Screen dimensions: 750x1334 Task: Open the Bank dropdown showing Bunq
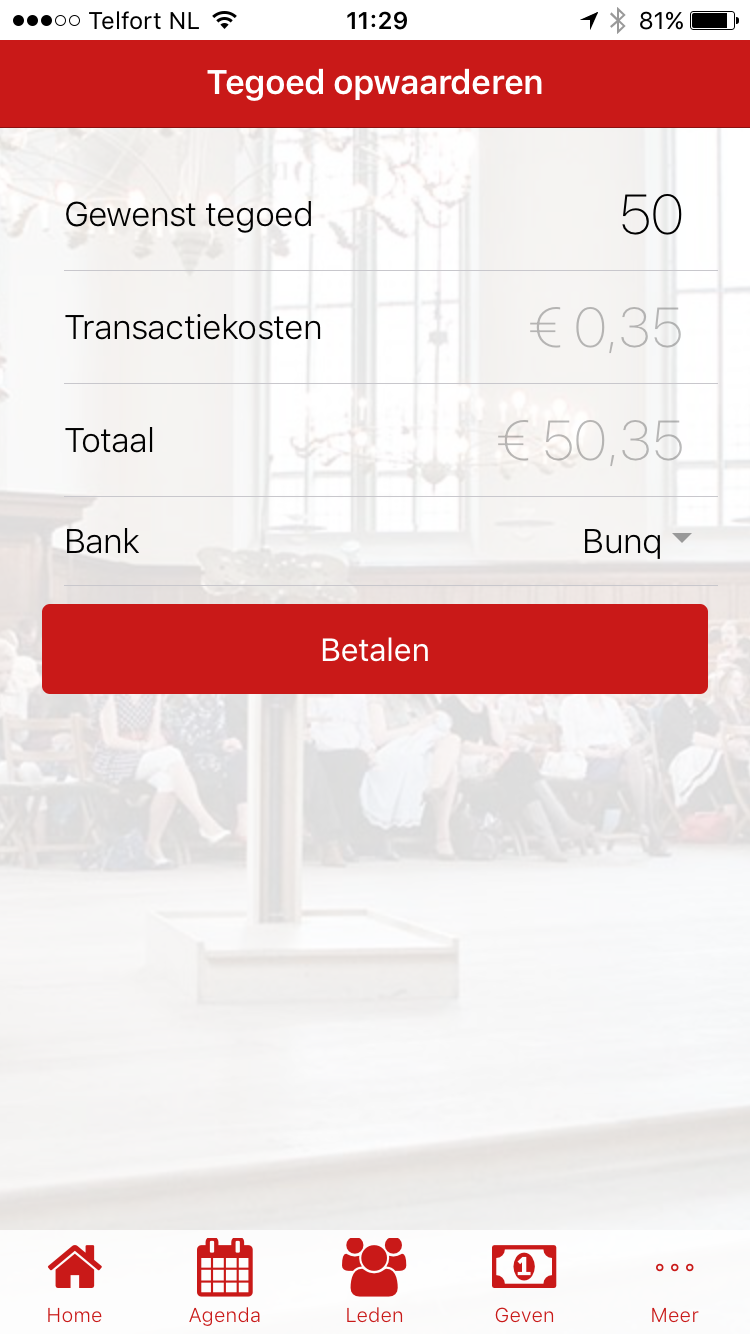click(x=637, y=541)
